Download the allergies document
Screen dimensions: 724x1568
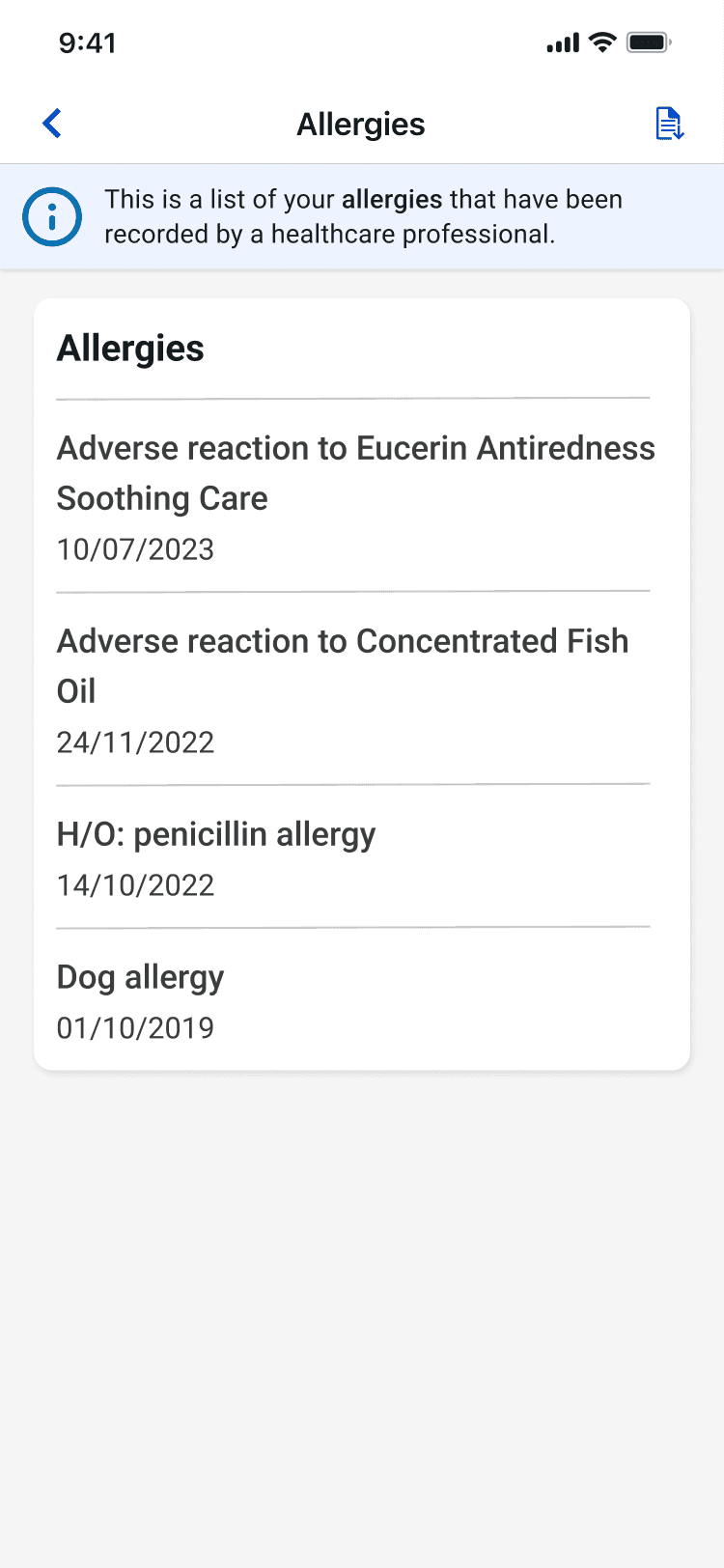[669, 124]
